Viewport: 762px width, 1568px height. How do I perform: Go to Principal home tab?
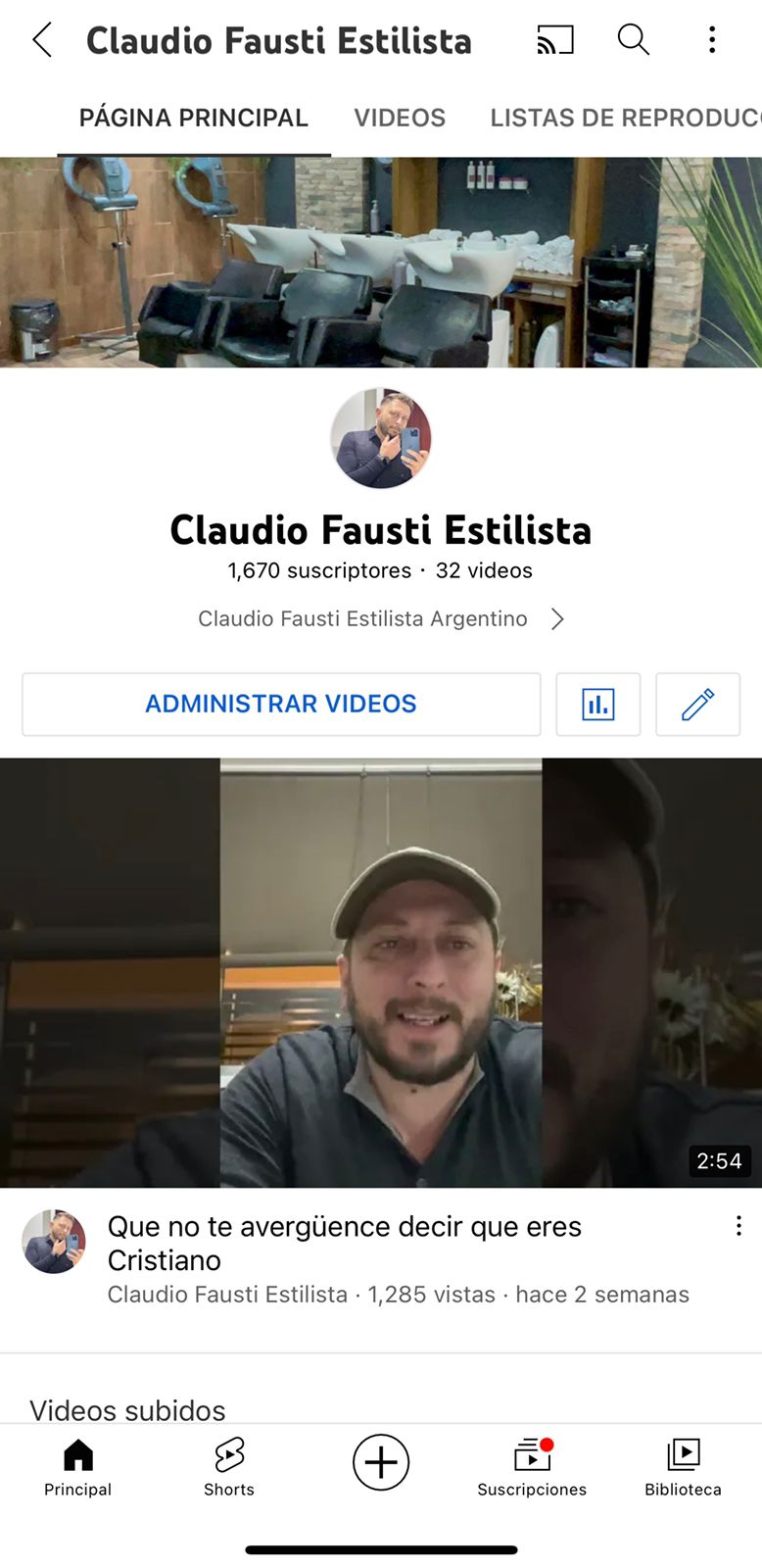coord(77,1467)
